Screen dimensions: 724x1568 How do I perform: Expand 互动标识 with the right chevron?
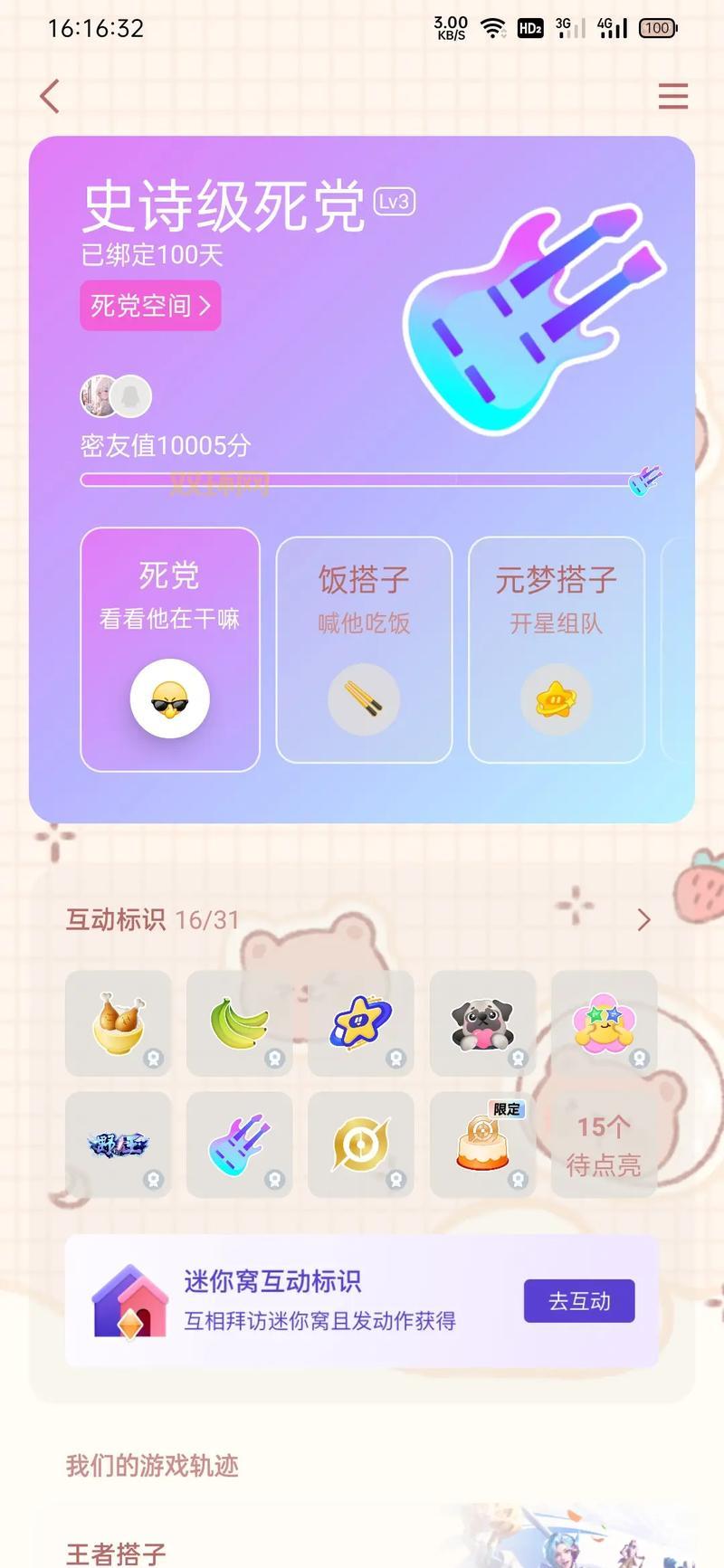click(643, 919)
